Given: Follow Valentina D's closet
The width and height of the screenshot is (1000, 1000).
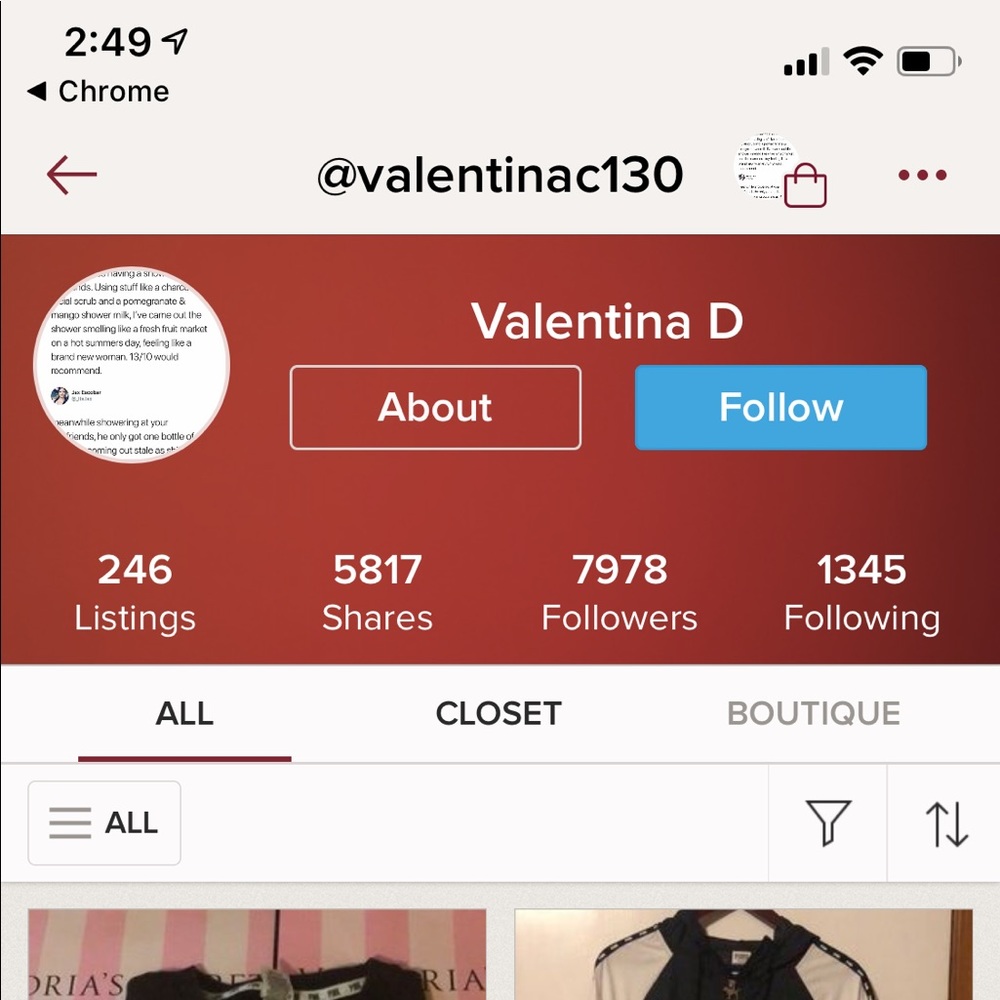Looking at the screenshot, I should click(780, 408).
